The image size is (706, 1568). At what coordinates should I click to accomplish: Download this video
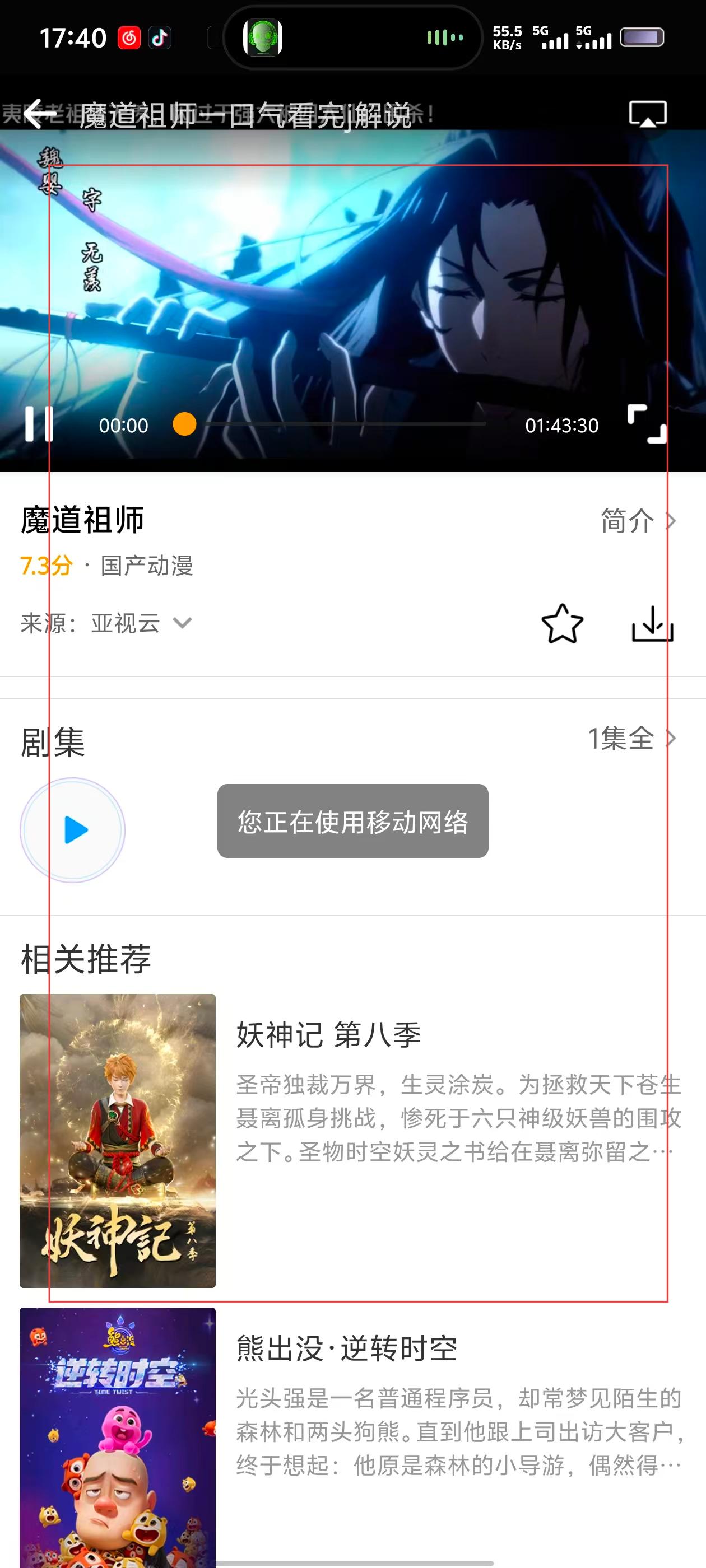point(652,624)
